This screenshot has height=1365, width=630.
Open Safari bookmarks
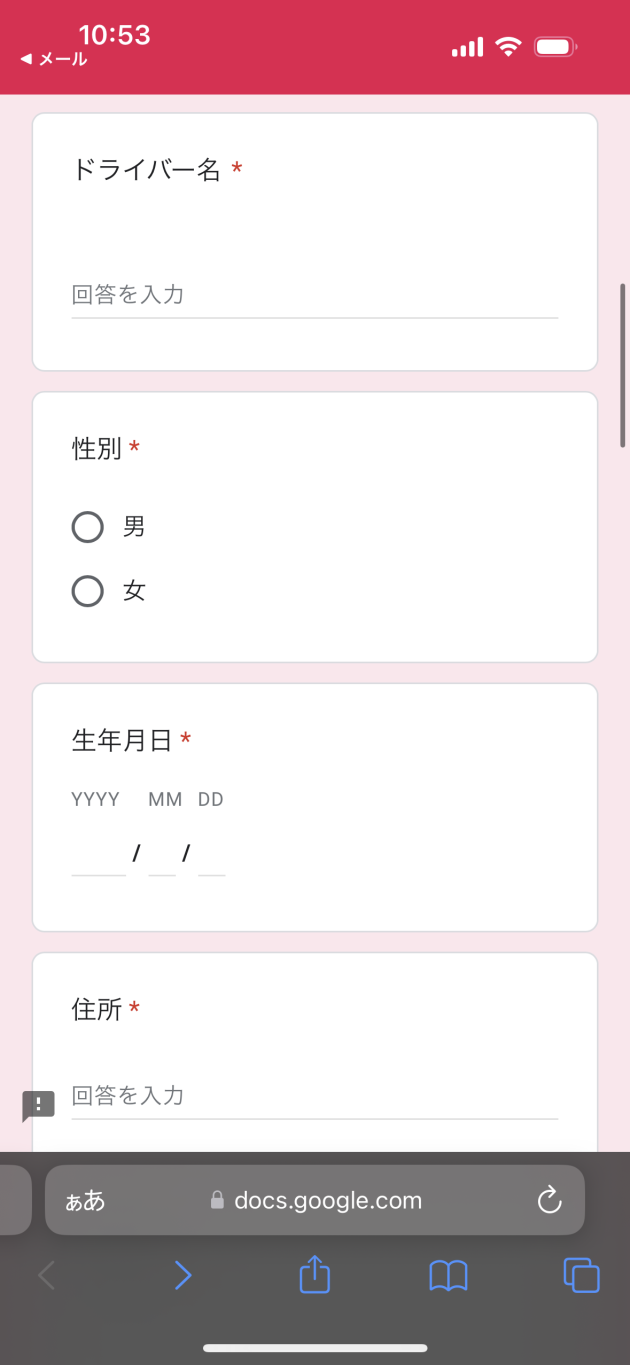point(448,1275)
